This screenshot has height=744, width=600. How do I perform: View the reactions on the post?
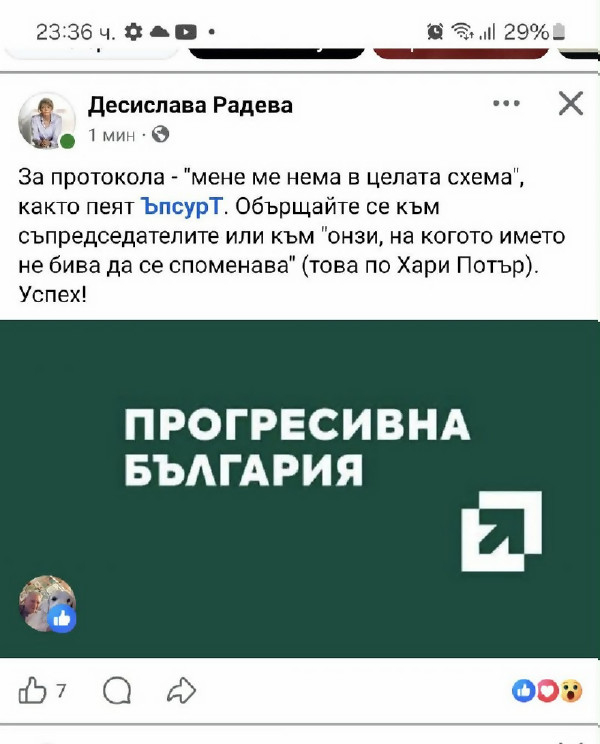tap(547, 690)
